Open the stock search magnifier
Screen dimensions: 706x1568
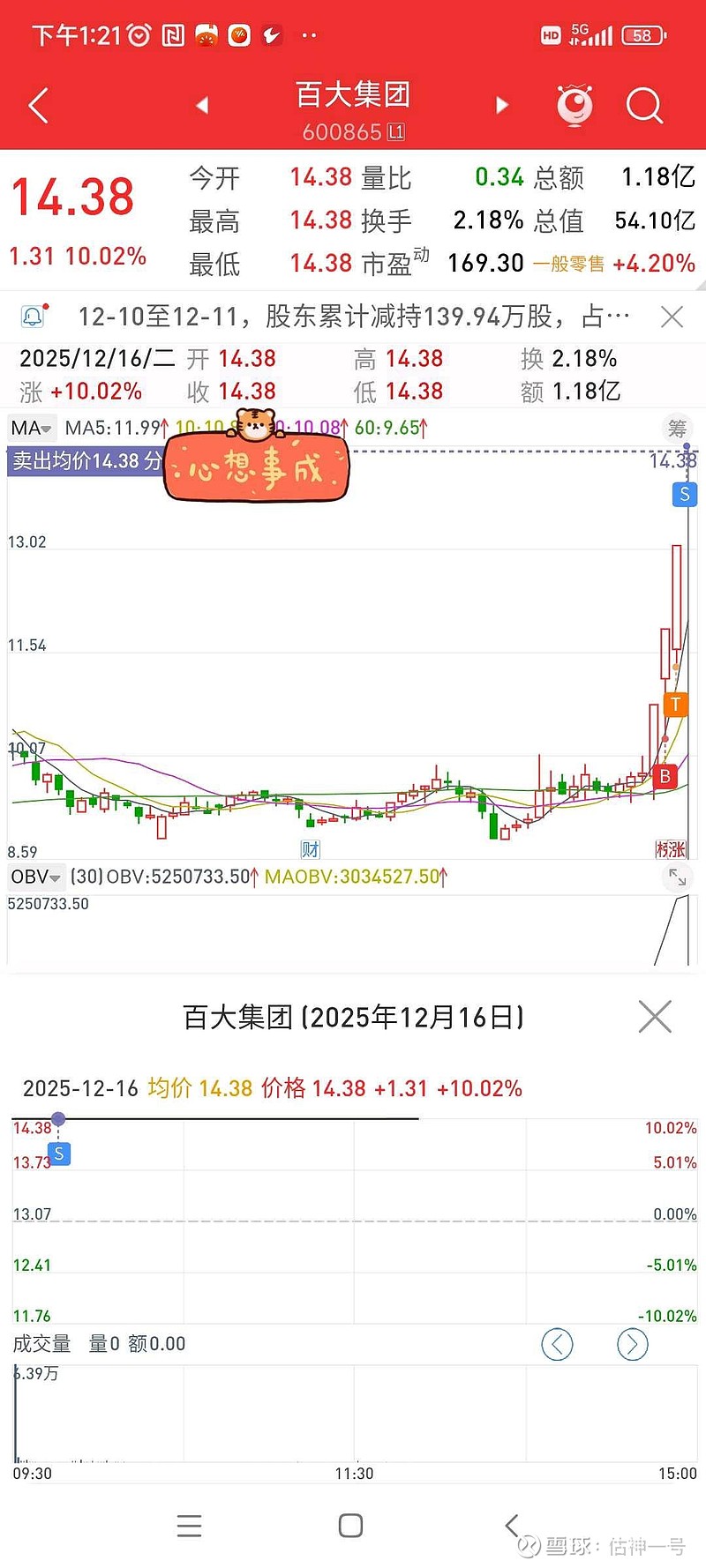point(645,105)
